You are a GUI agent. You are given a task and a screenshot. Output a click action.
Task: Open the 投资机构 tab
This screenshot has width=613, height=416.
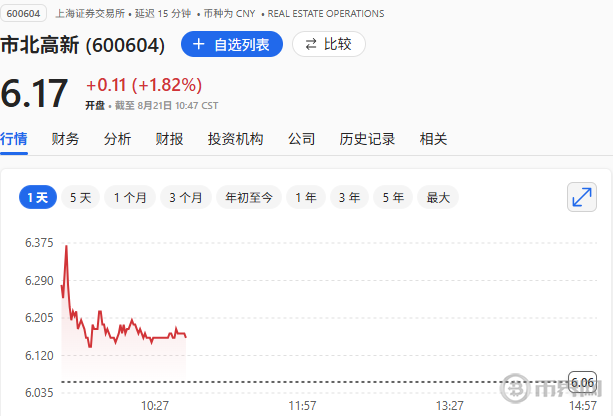point(235,139)
